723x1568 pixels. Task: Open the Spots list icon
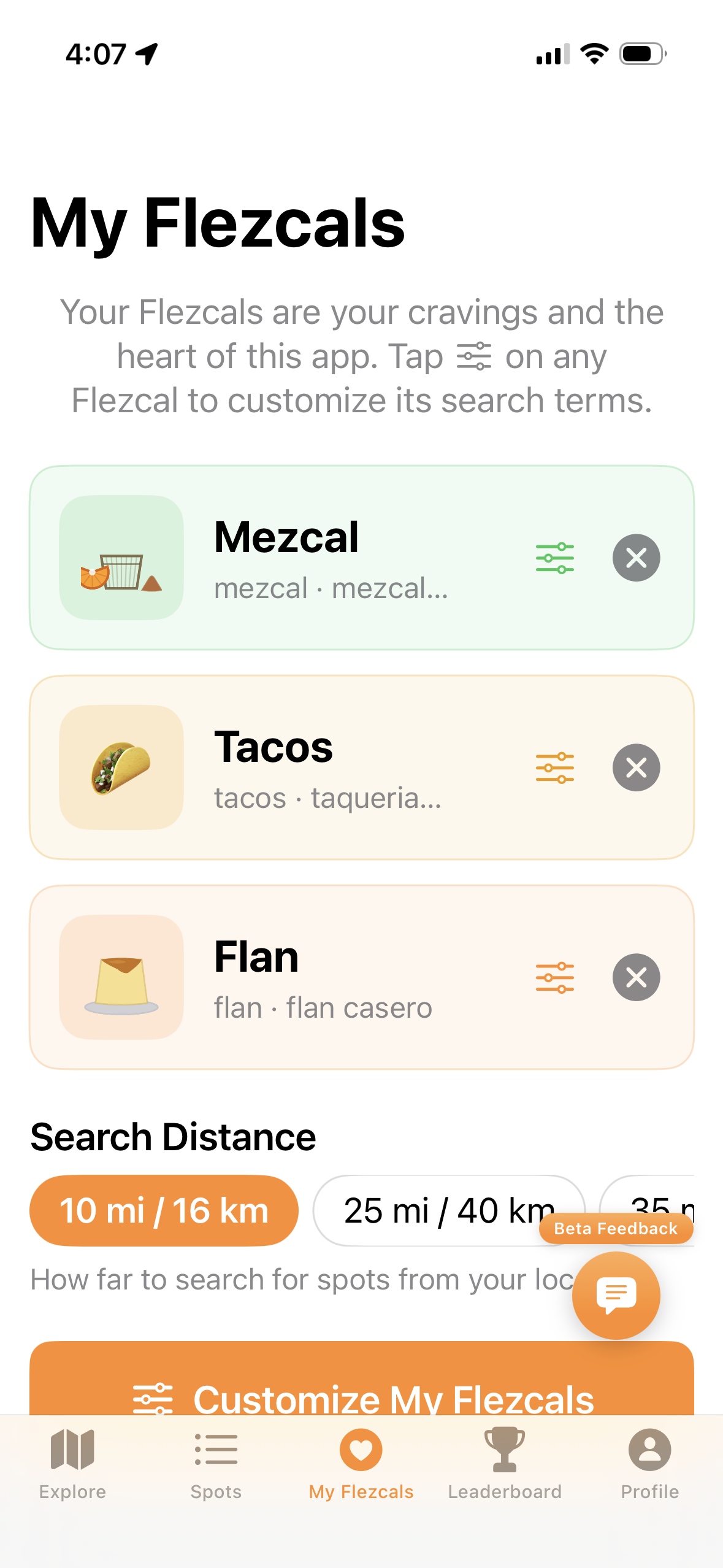(216, 1448)
